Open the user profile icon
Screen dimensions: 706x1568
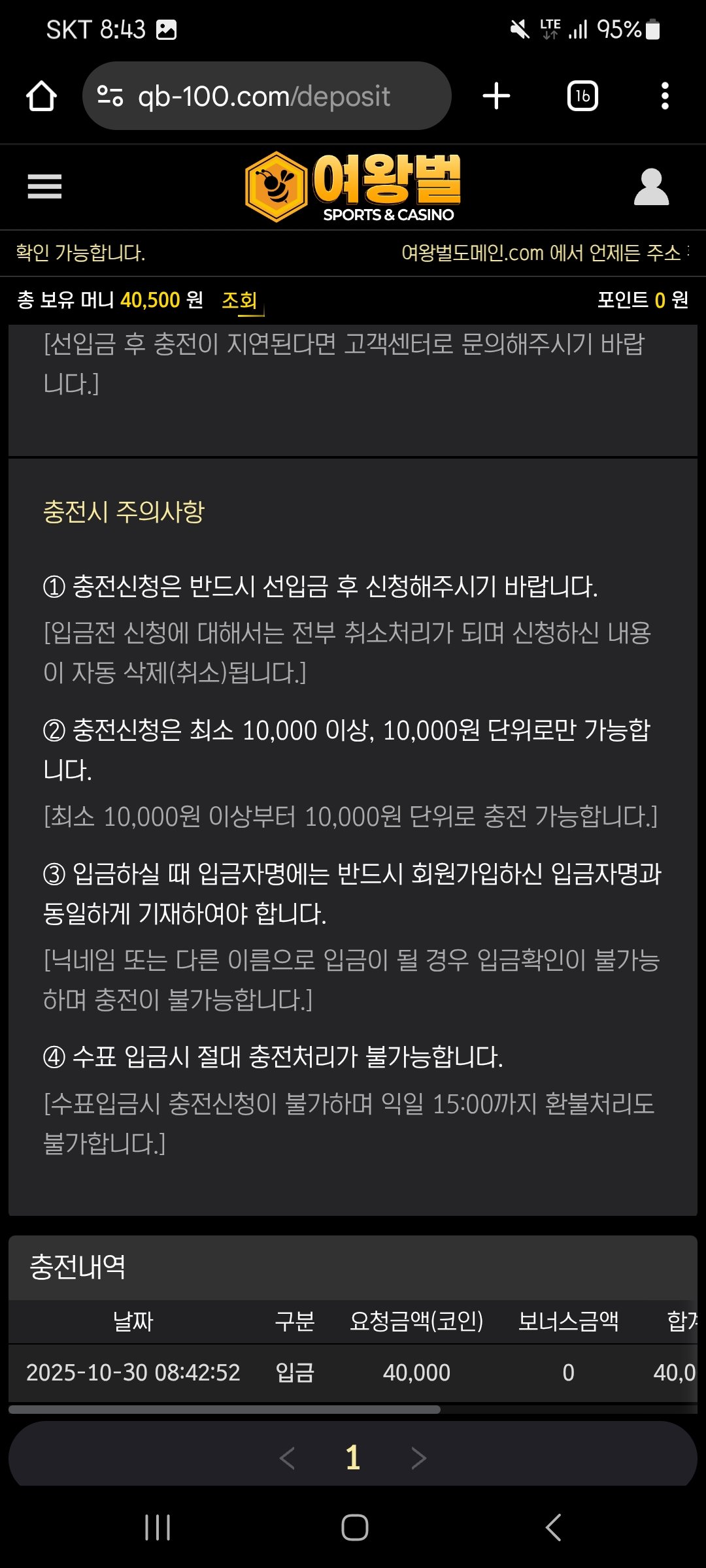click(651, 187)
